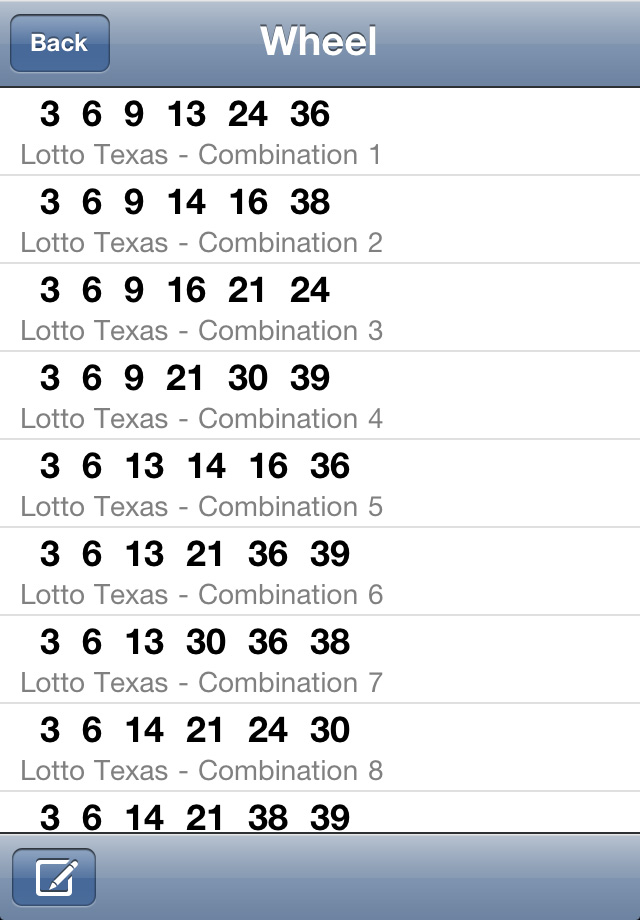Pick Lotto Texas Combination 8

(x=320, y=748)
